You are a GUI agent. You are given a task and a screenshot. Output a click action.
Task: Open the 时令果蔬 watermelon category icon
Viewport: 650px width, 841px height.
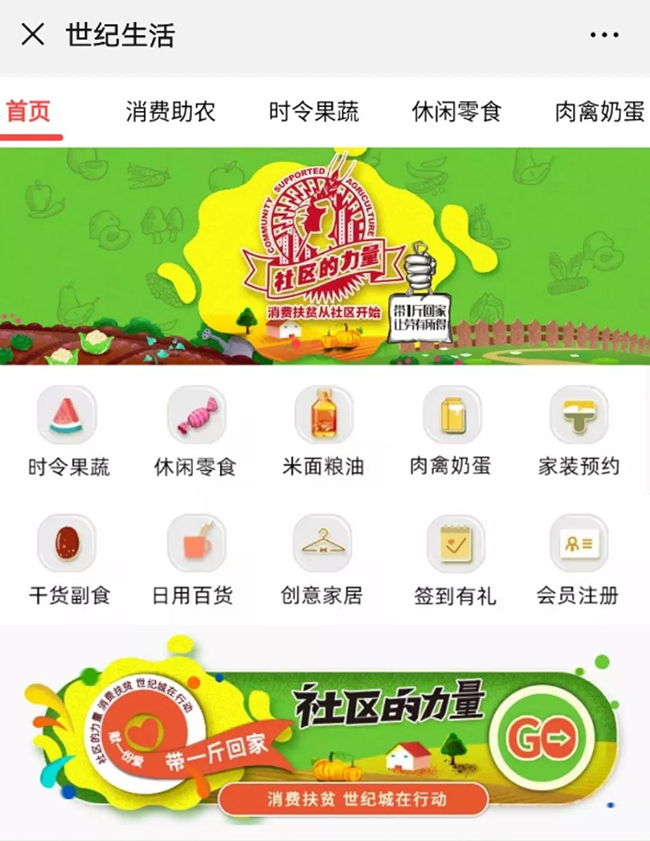pos(67,415)
